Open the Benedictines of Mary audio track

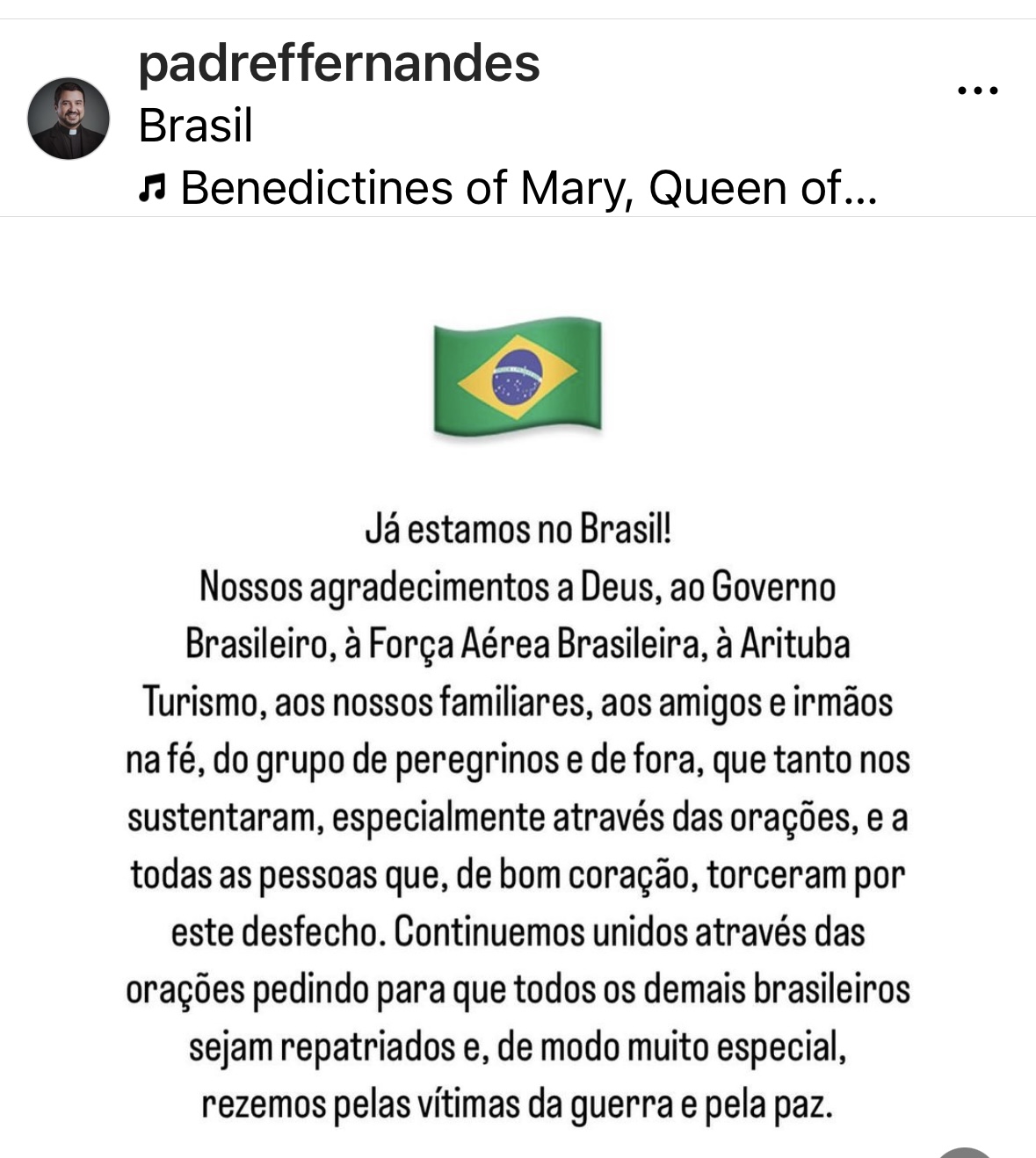527,188
